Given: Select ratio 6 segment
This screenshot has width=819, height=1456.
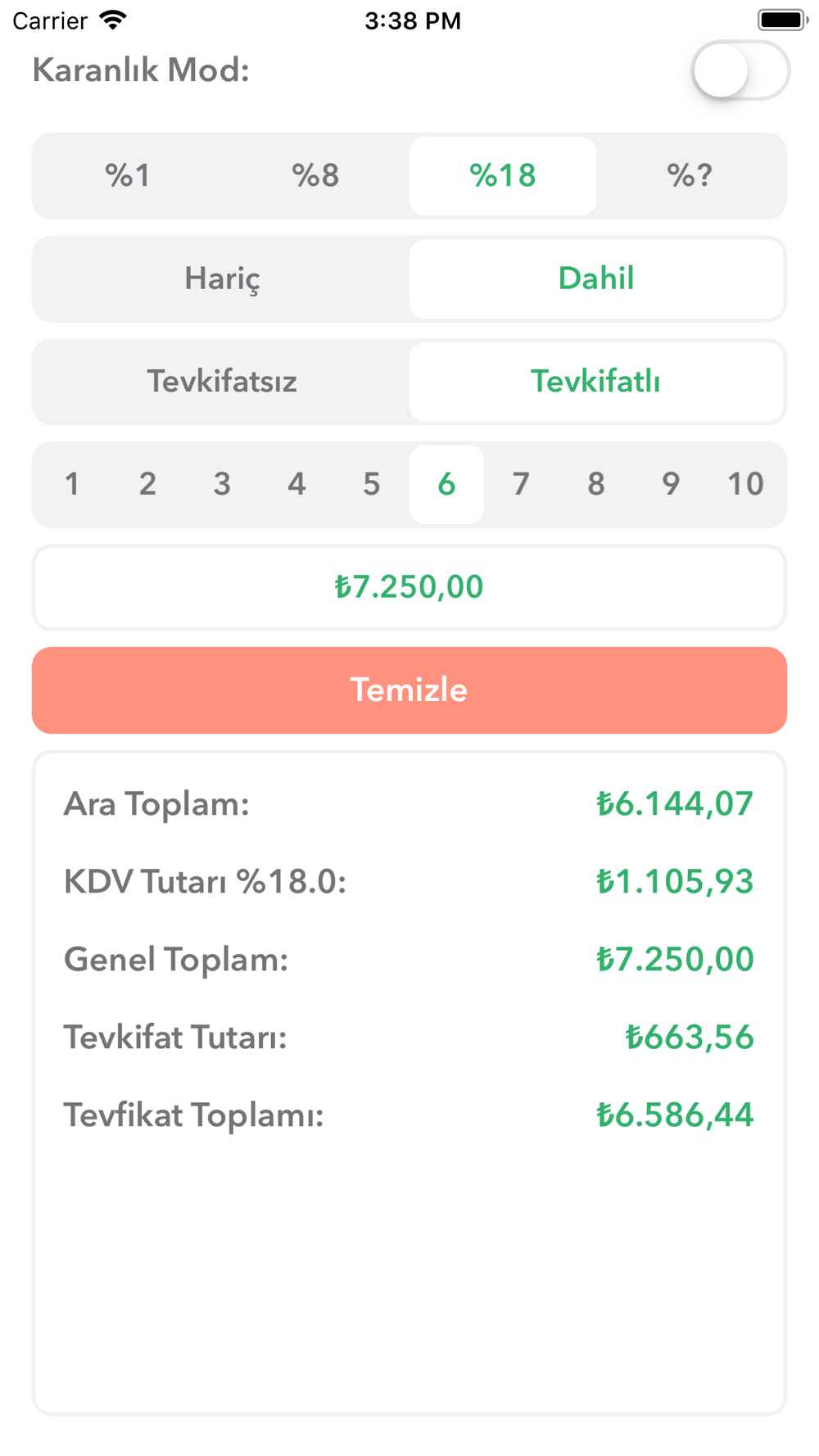Looking at the screenshot, I should 446,484.
